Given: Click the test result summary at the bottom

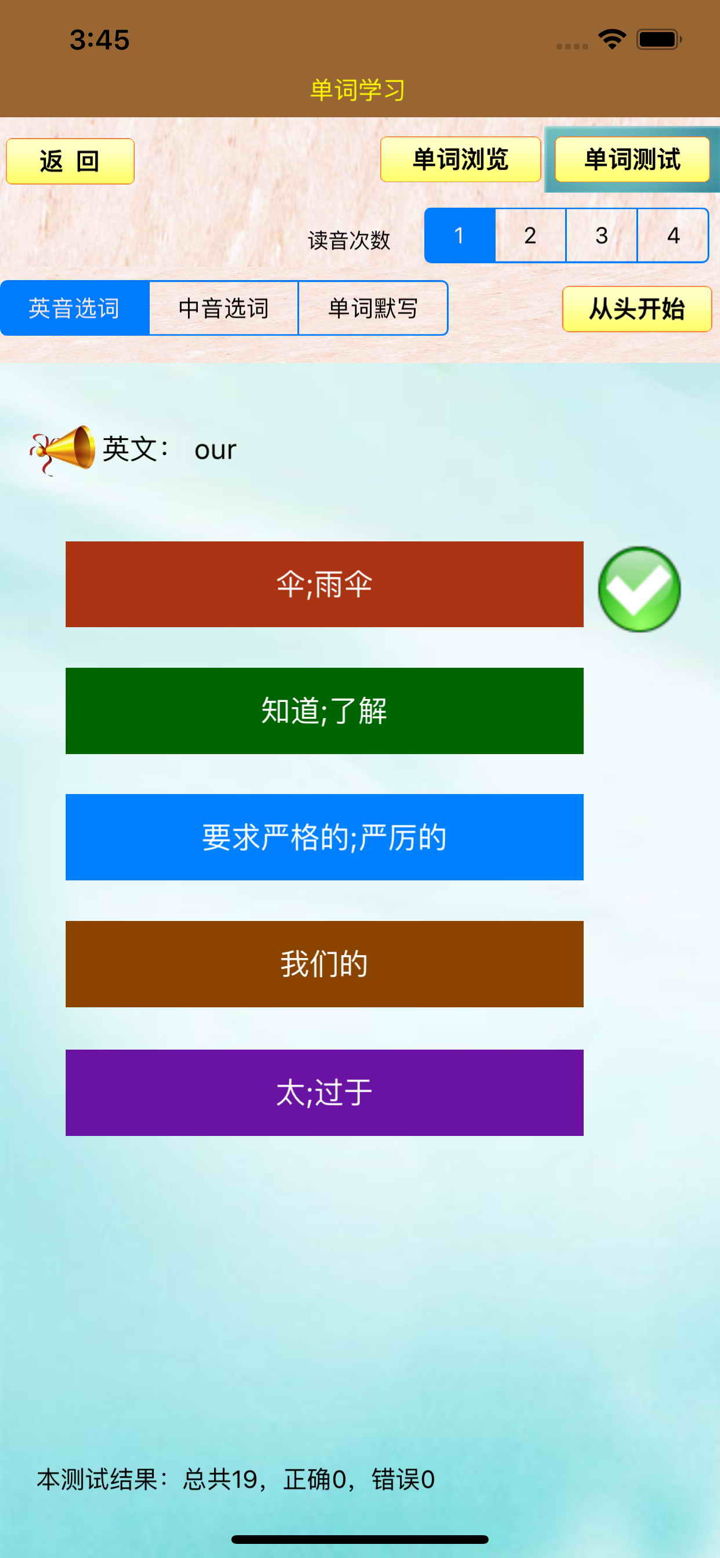Looking at the screenshot, I should [x=236, y=1478].
